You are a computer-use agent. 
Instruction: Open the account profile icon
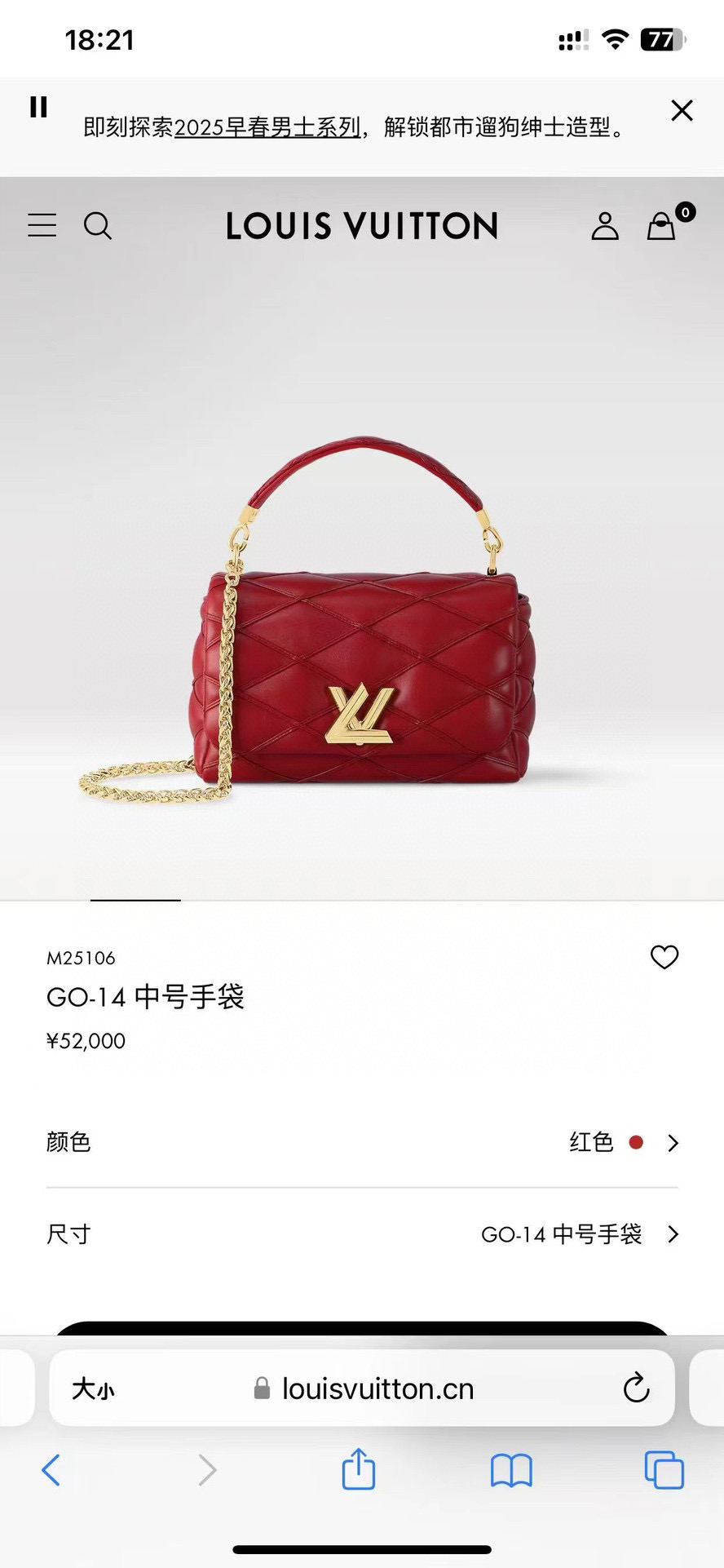click(x=603, y=226)
